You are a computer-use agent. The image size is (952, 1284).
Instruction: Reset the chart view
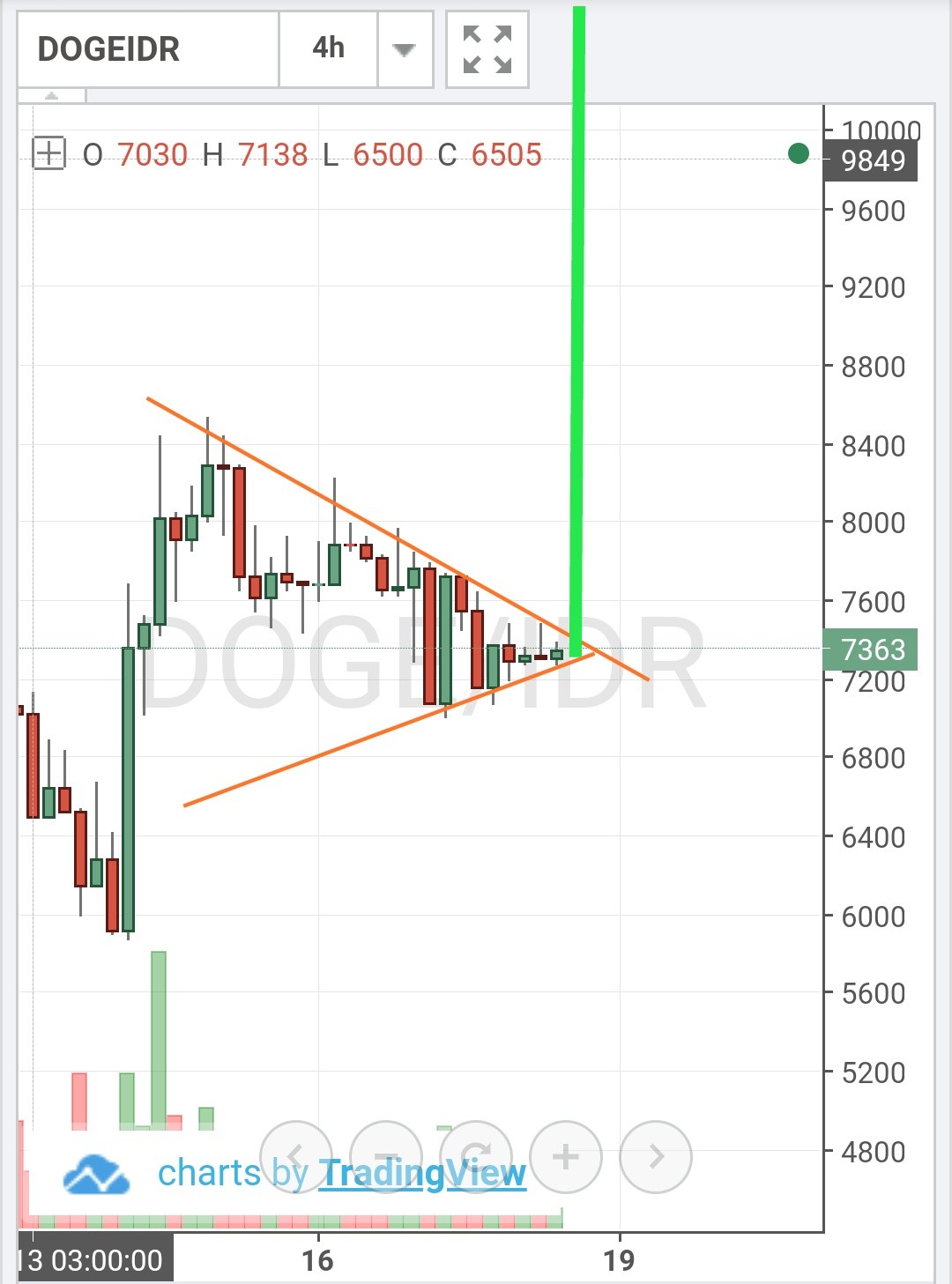476,1156
